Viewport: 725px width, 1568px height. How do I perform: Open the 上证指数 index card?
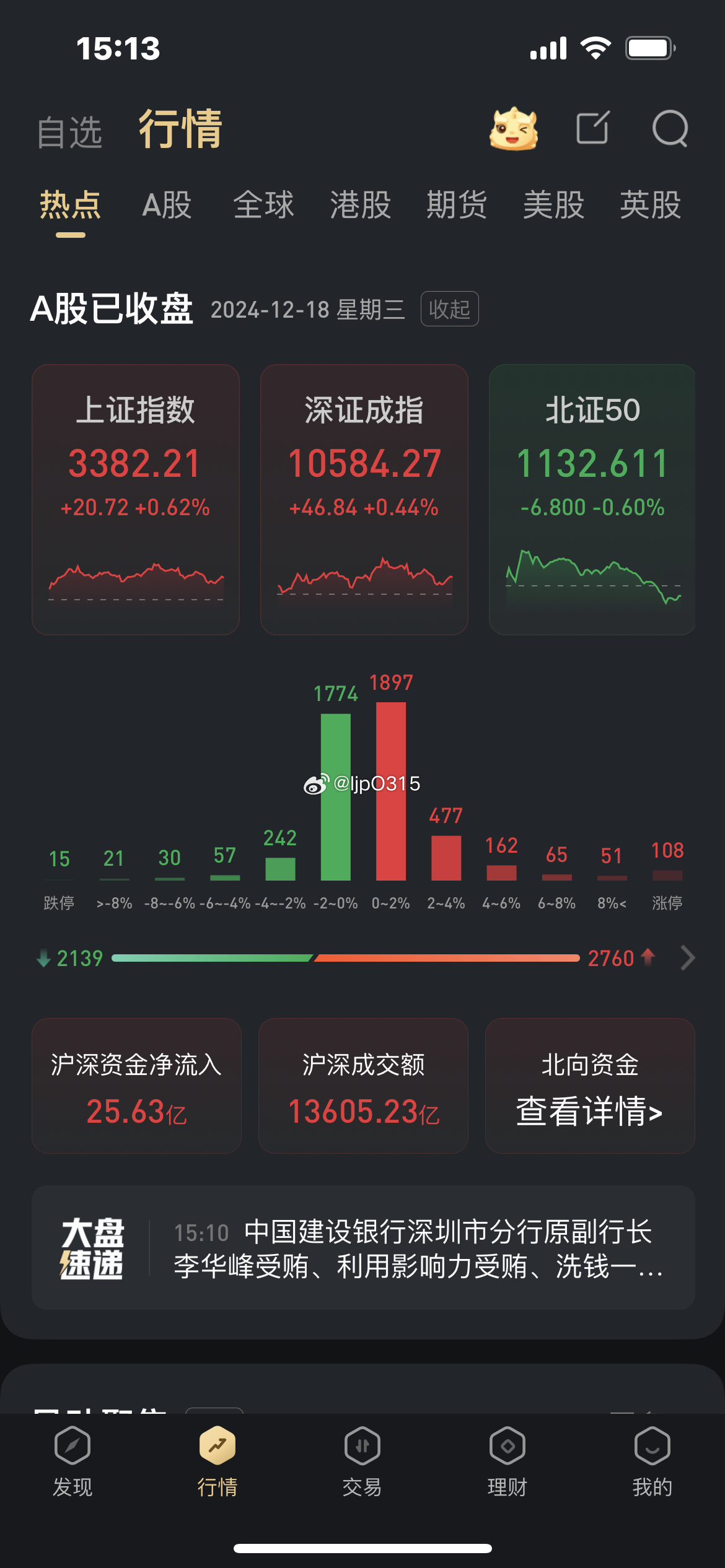(136, 499)
